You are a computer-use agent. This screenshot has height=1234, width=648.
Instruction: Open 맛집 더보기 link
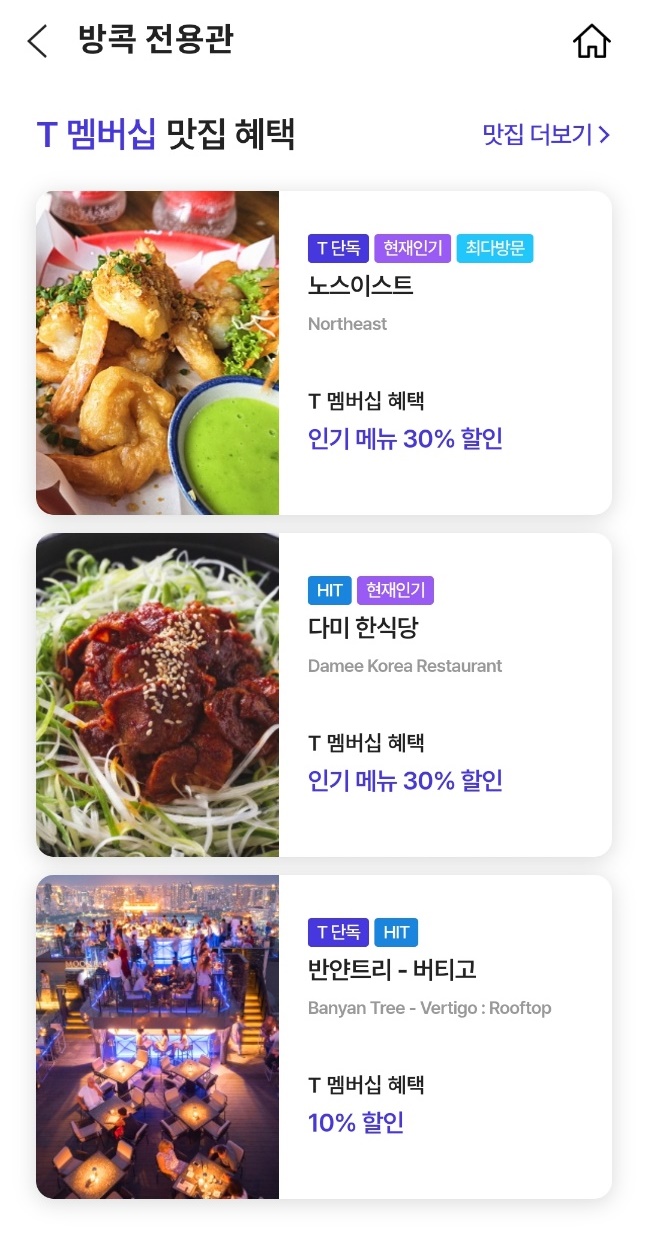[546, 135]
